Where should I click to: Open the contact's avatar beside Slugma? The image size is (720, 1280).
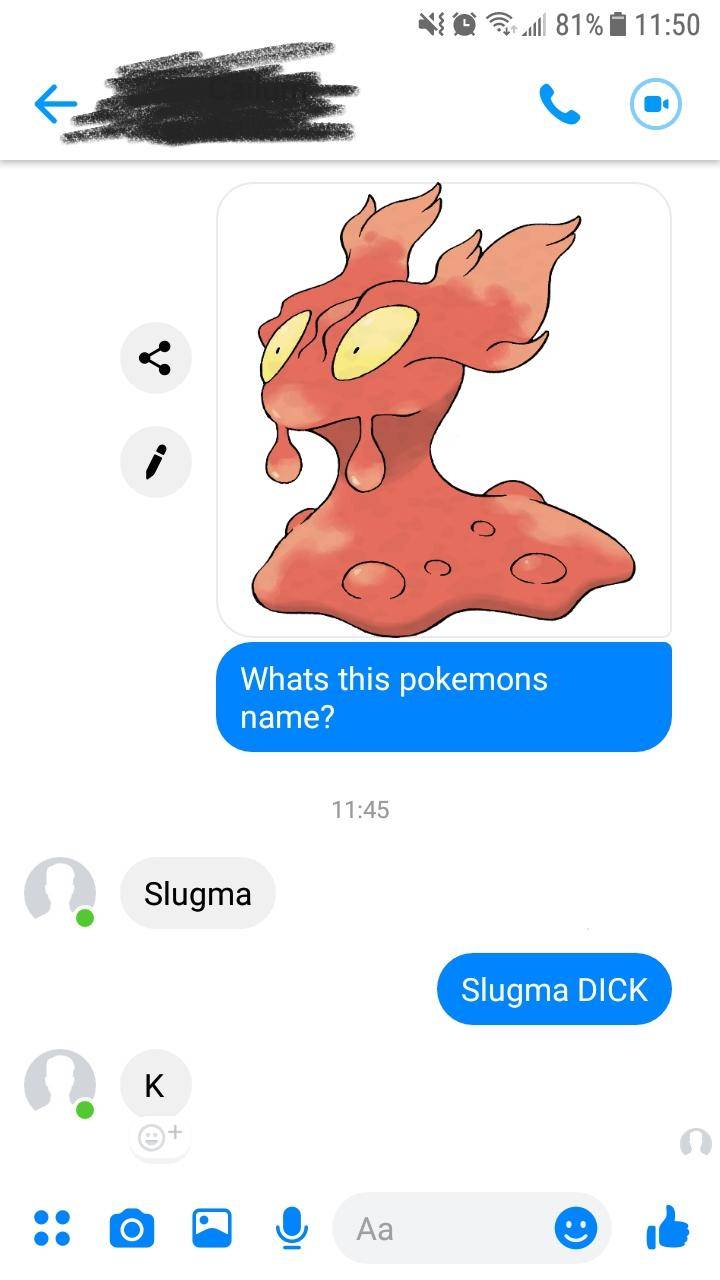(x=59, y=890)
